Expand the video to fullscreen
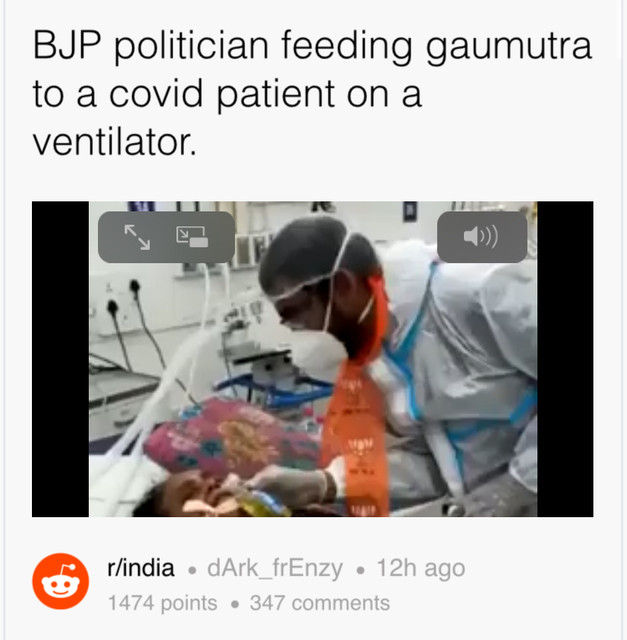This screenshot has width=627, height=640. (x=137, y=236)
